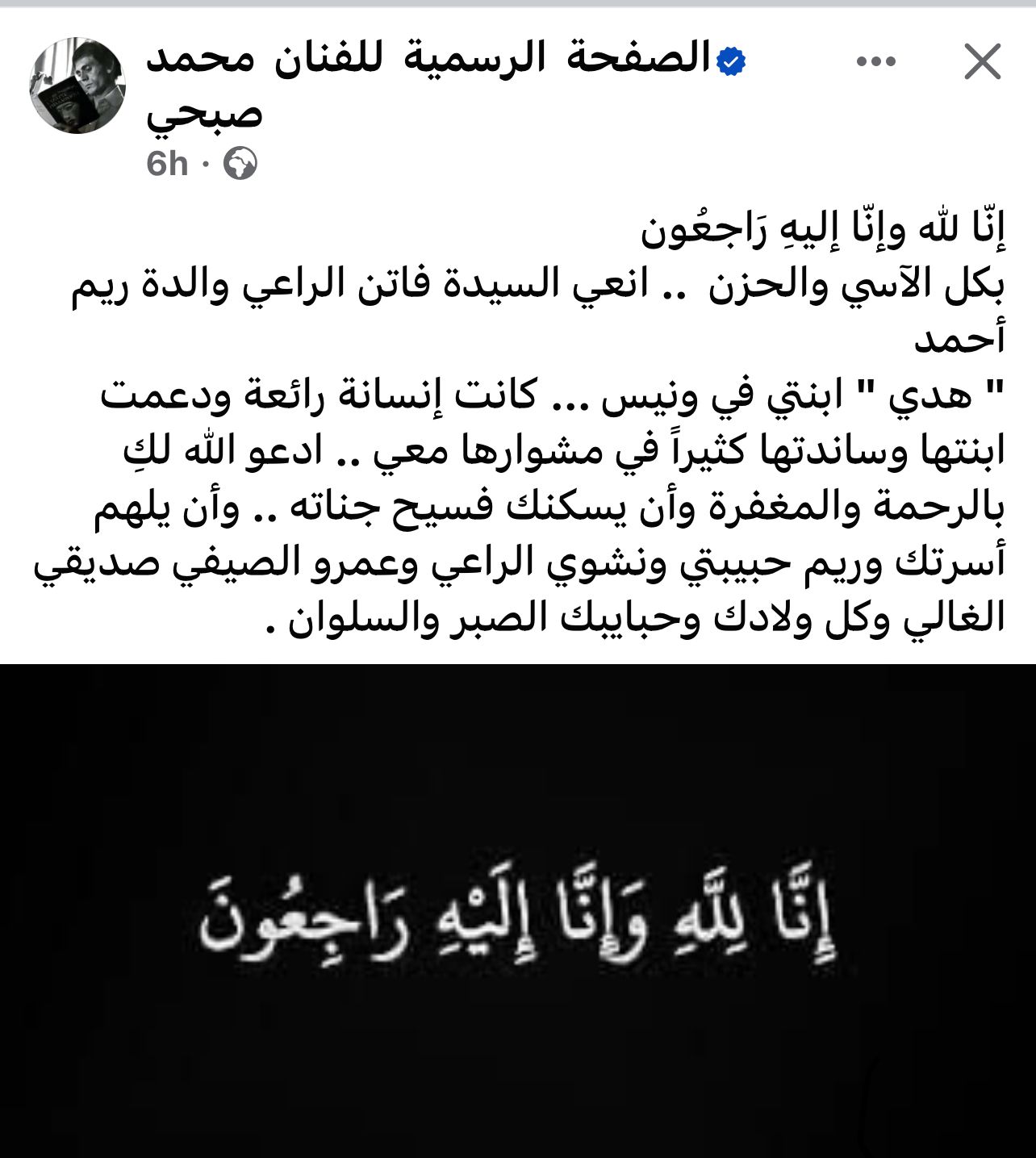Open the black condolence image

pos(518,910)
